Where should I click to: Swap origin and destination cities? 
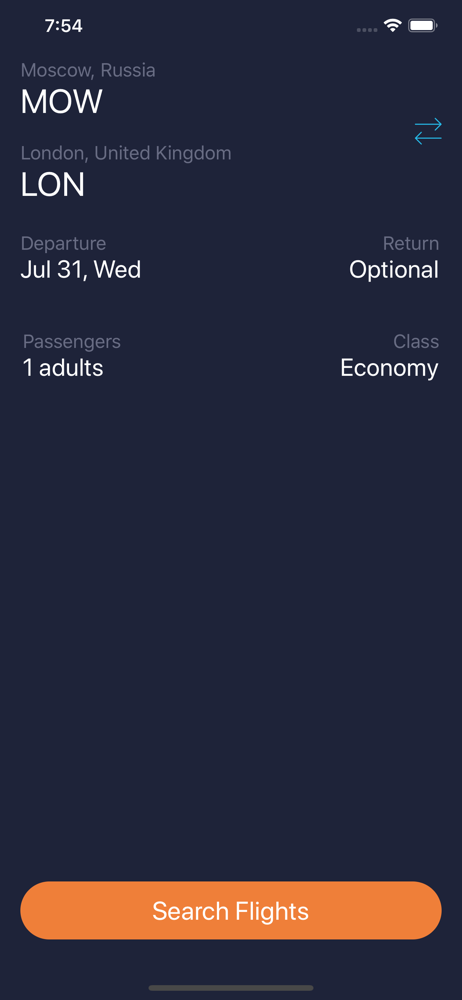tap(428, 131)
